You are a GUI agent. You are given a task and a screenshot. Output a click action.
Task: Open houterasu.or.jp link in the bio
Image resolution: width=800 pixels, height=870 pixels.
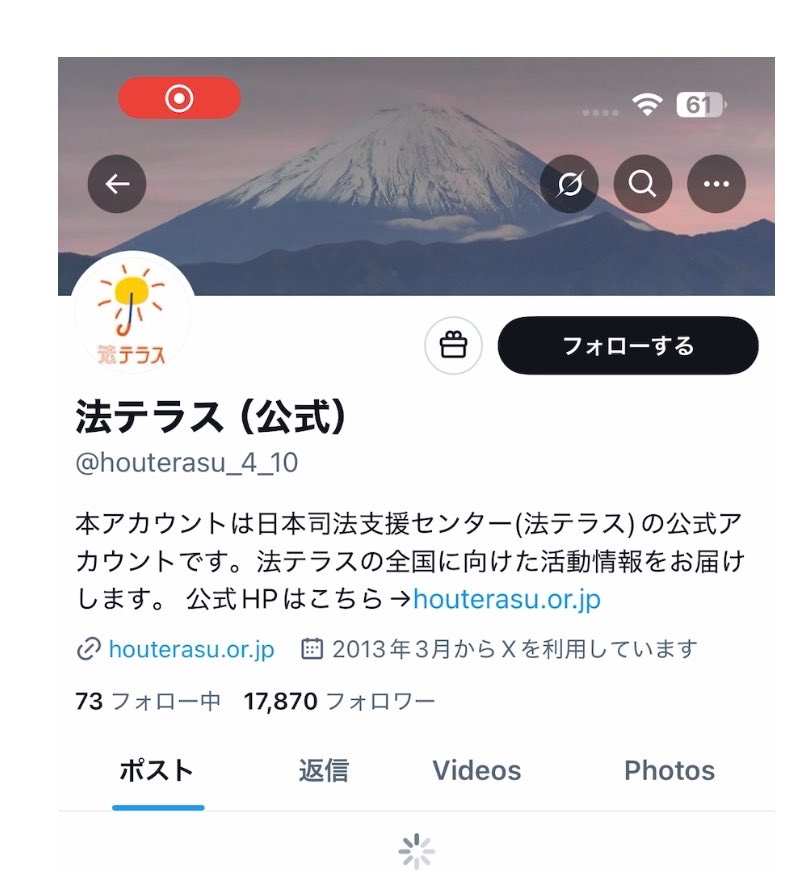click(506, 599)
